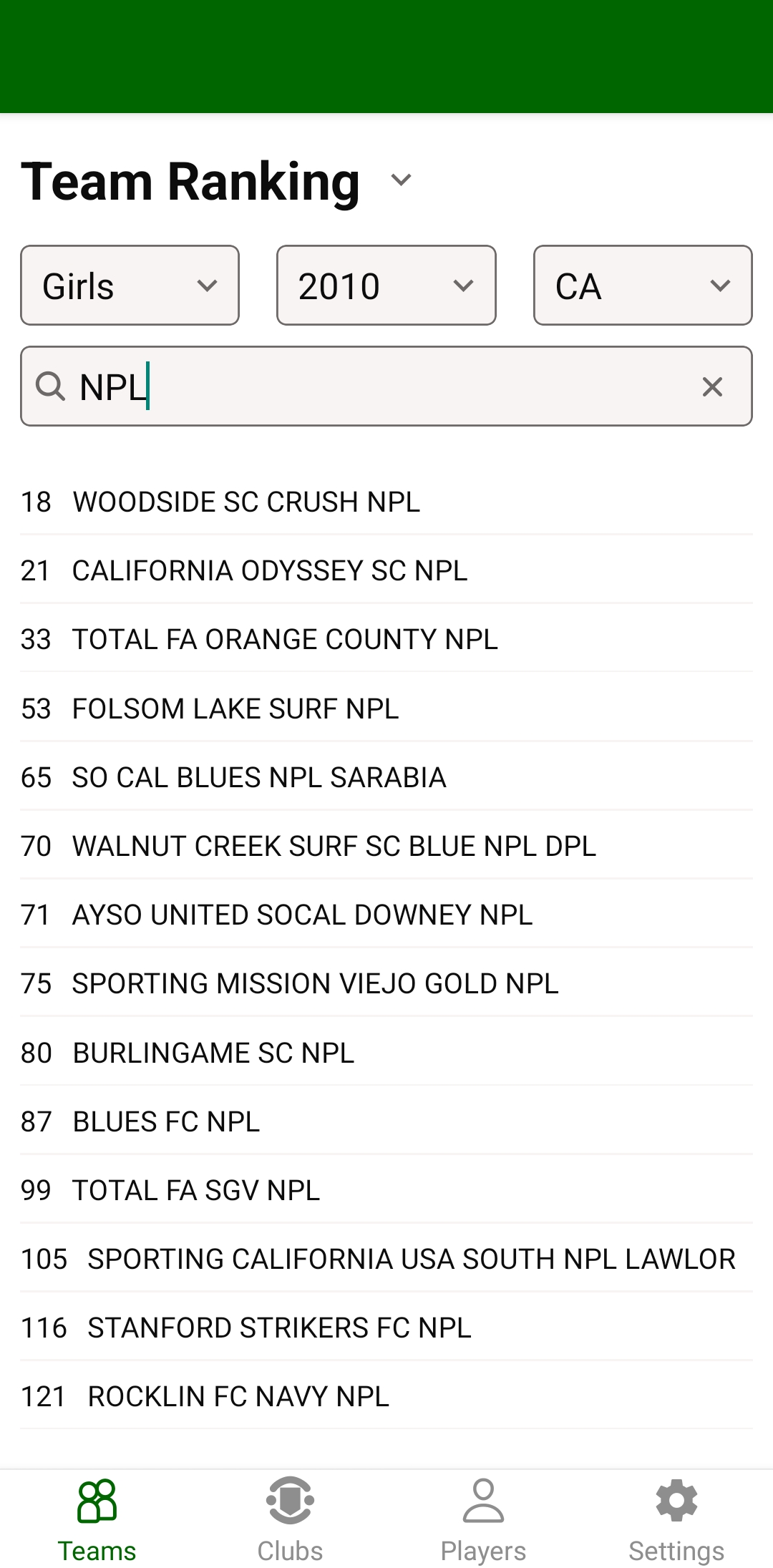Select Sporting Mission Viejo Gold NPL
The image size is (773, 1568).
point(315,984)
